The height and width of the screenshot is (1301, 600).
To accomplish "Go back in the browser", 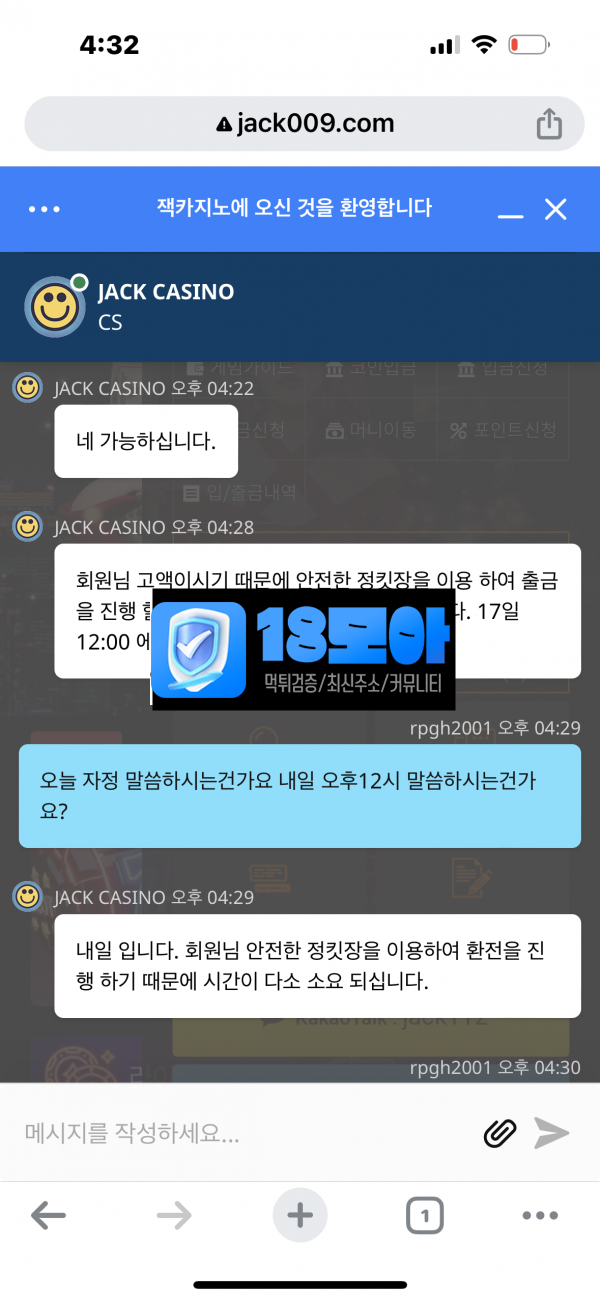I will 48,1215.
